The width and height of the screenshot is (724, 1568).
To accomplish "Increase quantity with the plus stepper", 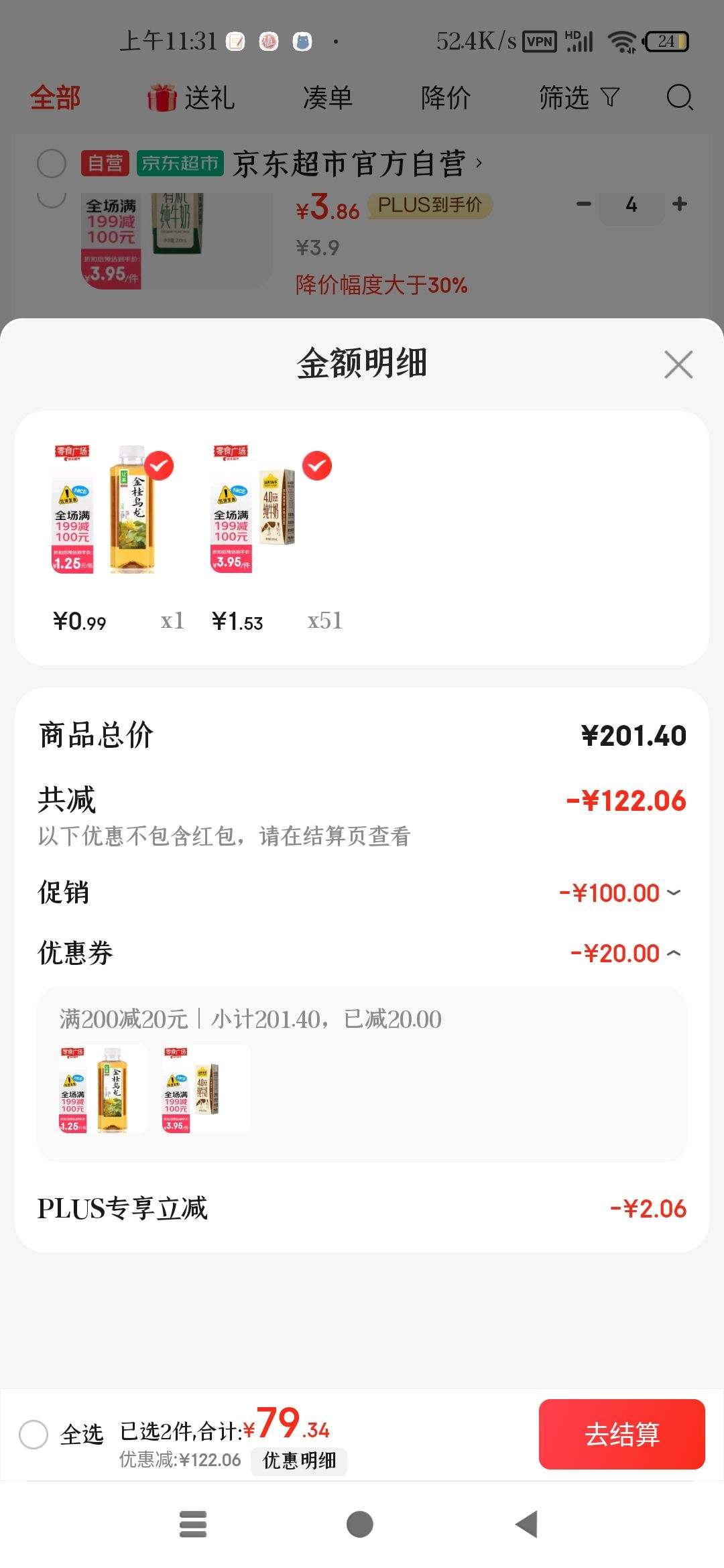I will 680,204.
